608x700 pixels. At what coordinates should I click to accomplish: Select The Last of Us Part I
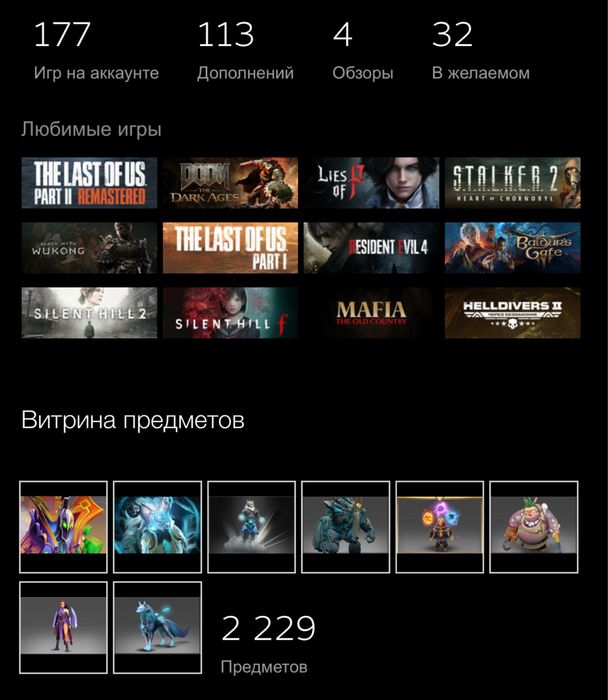click(231, 248)
